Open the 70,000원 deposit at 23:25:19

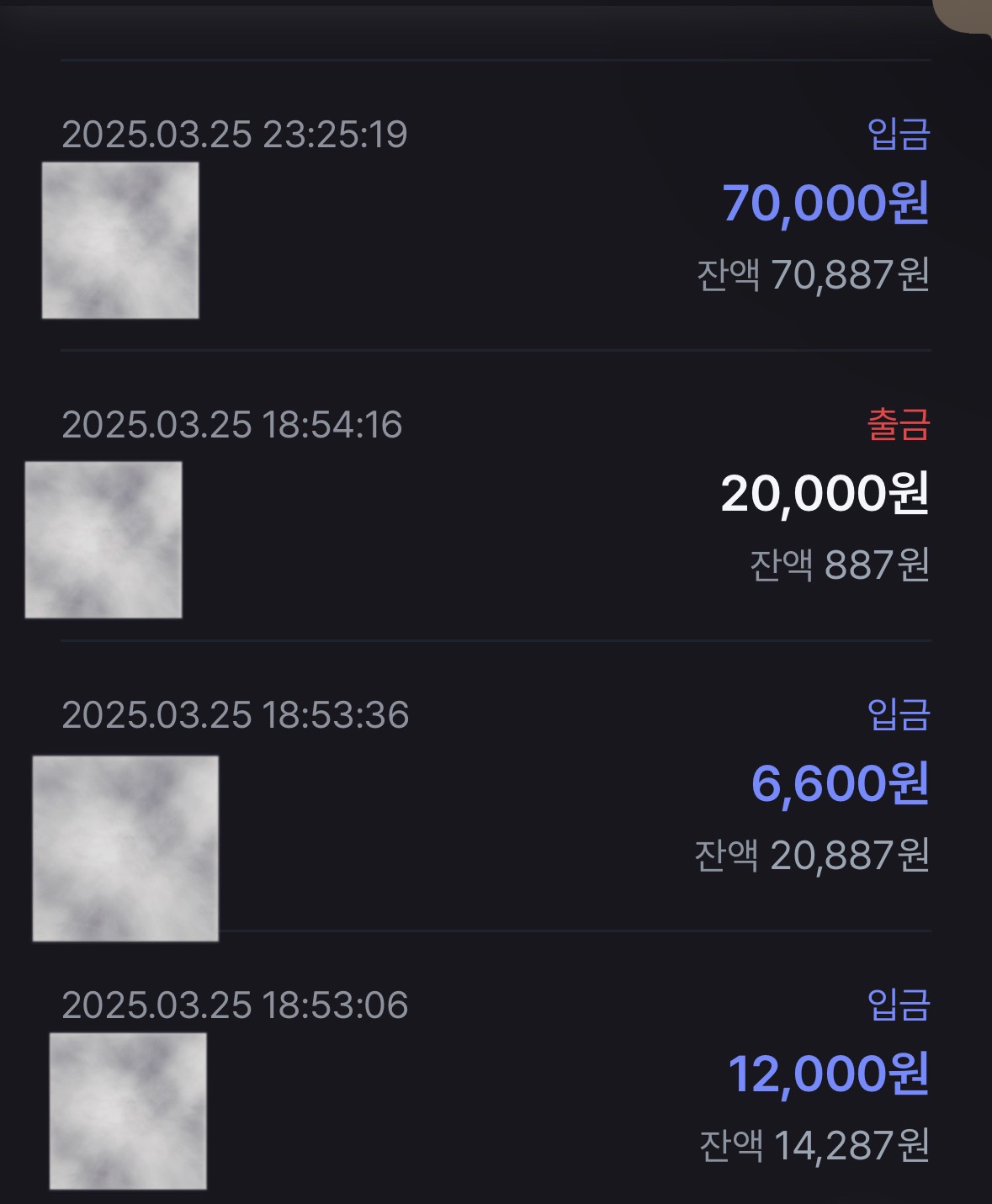825,204
